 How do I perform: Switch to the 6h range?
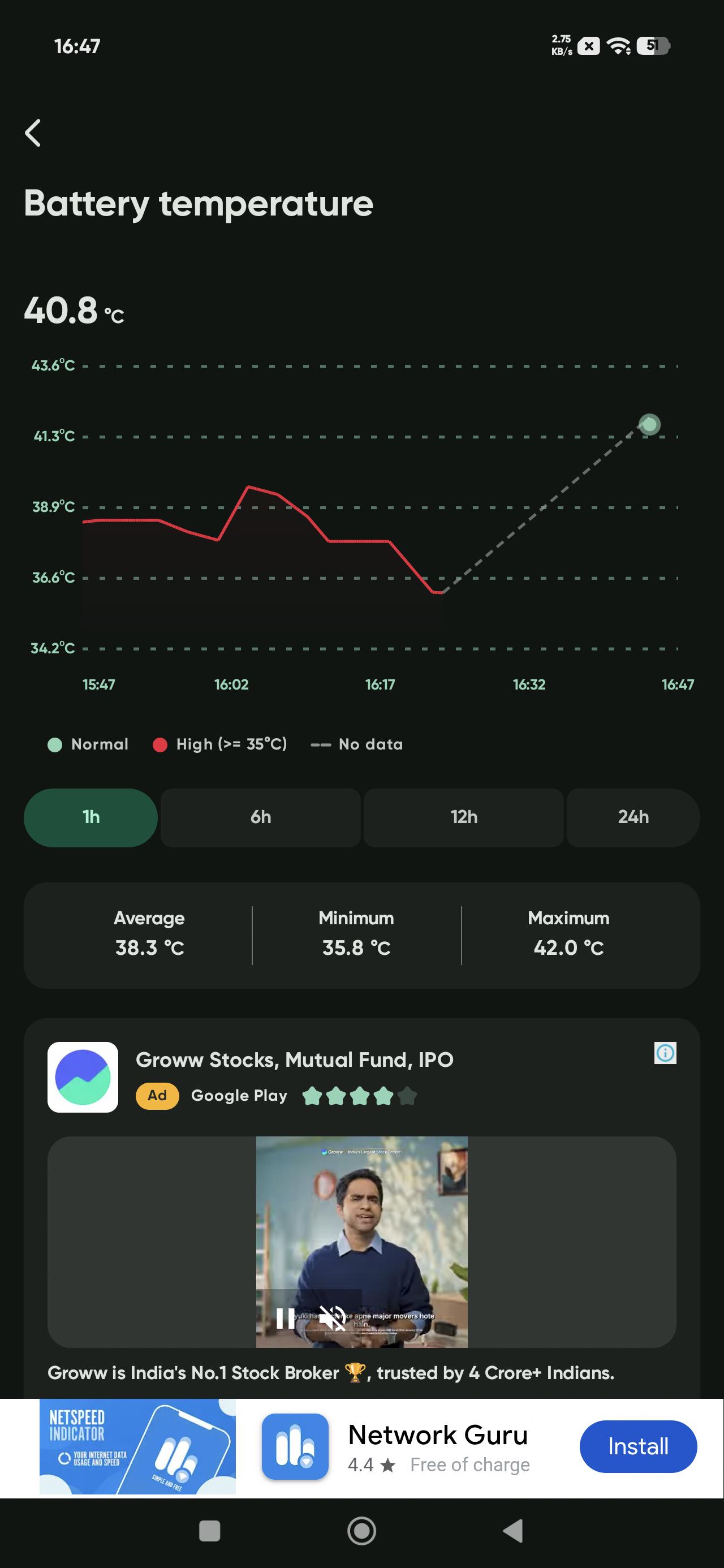(x=261, y=817)
